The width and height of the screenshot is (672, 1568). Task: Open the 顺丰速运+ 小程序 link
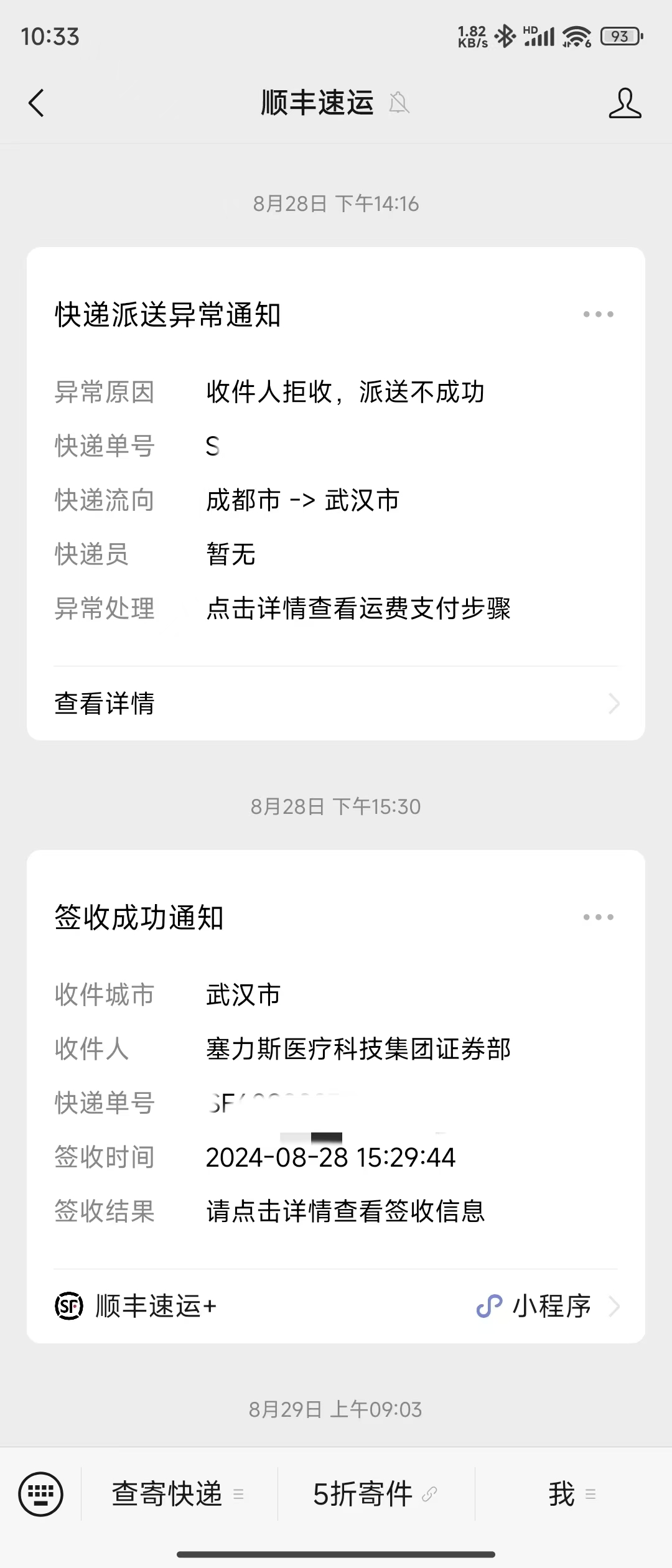click(x=336, y=1306)
